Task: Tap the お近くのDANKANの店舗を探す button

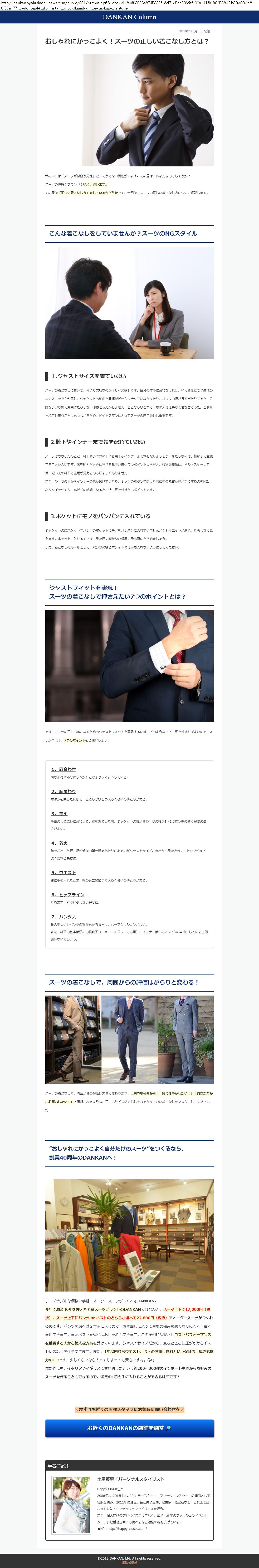Action: point(129,1427)
